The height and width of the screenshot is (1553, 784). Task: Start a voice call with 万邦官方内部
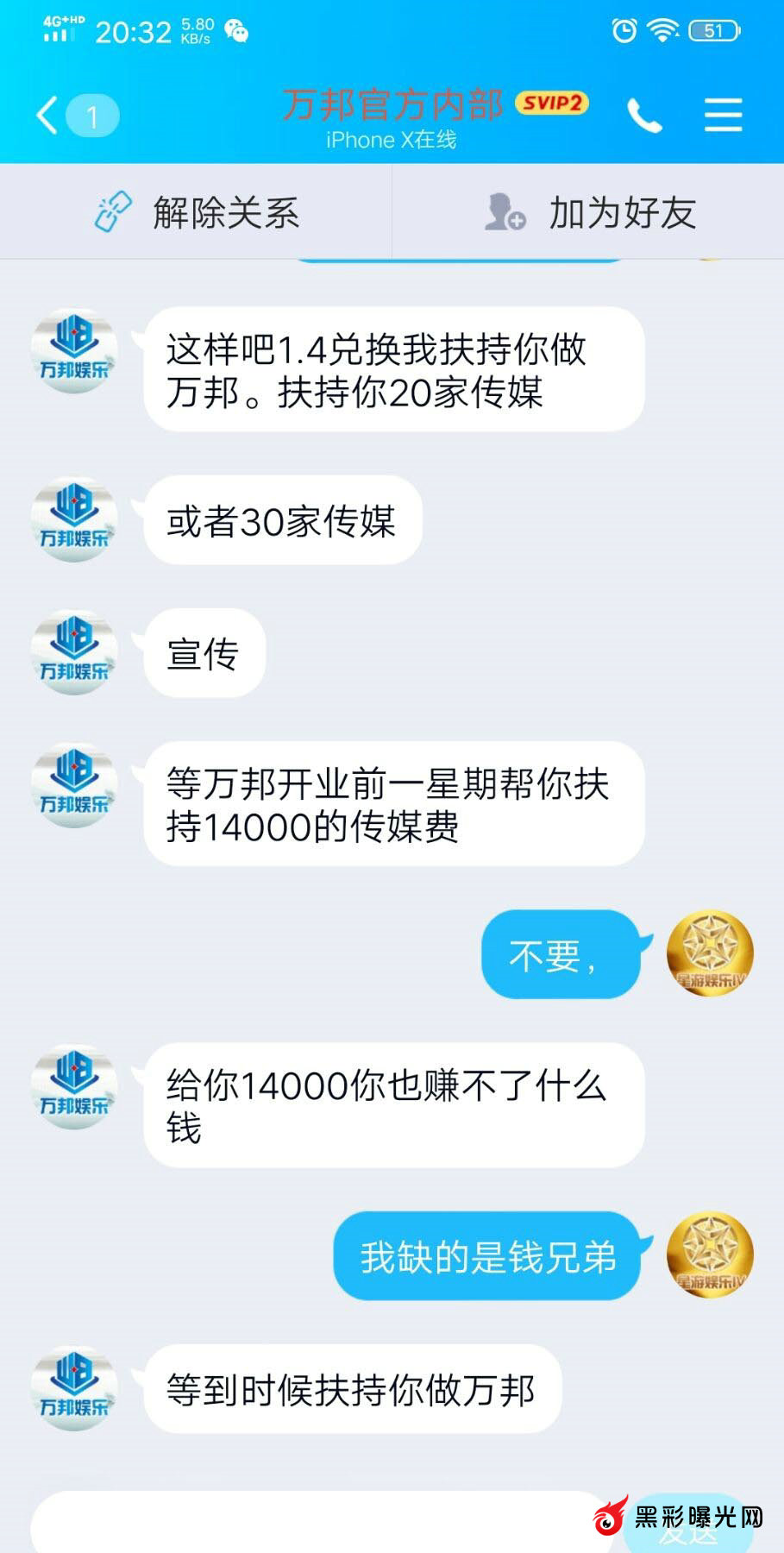pyautogui.click(x=644, y=116)
